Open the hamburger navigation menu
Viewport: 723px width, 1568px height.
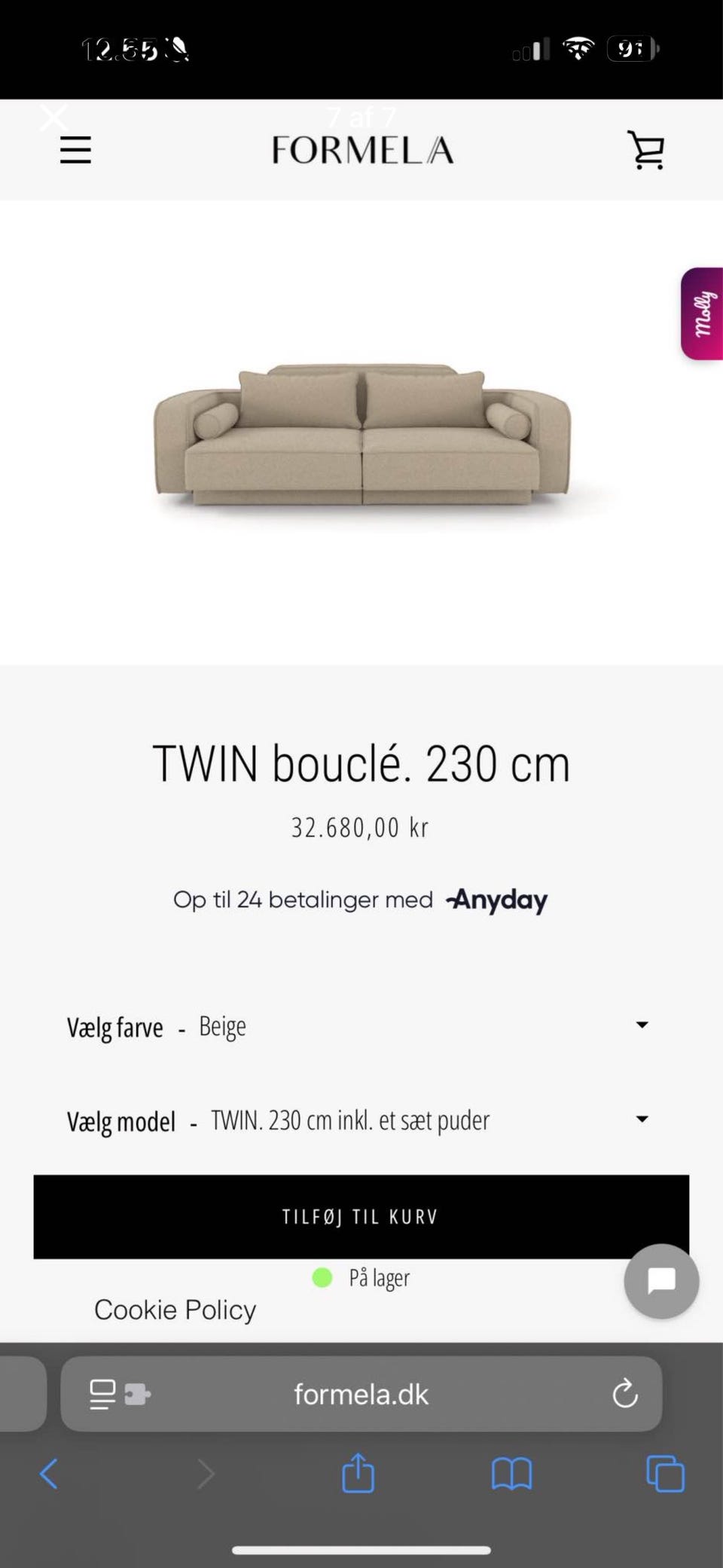(x=75, y=150)
